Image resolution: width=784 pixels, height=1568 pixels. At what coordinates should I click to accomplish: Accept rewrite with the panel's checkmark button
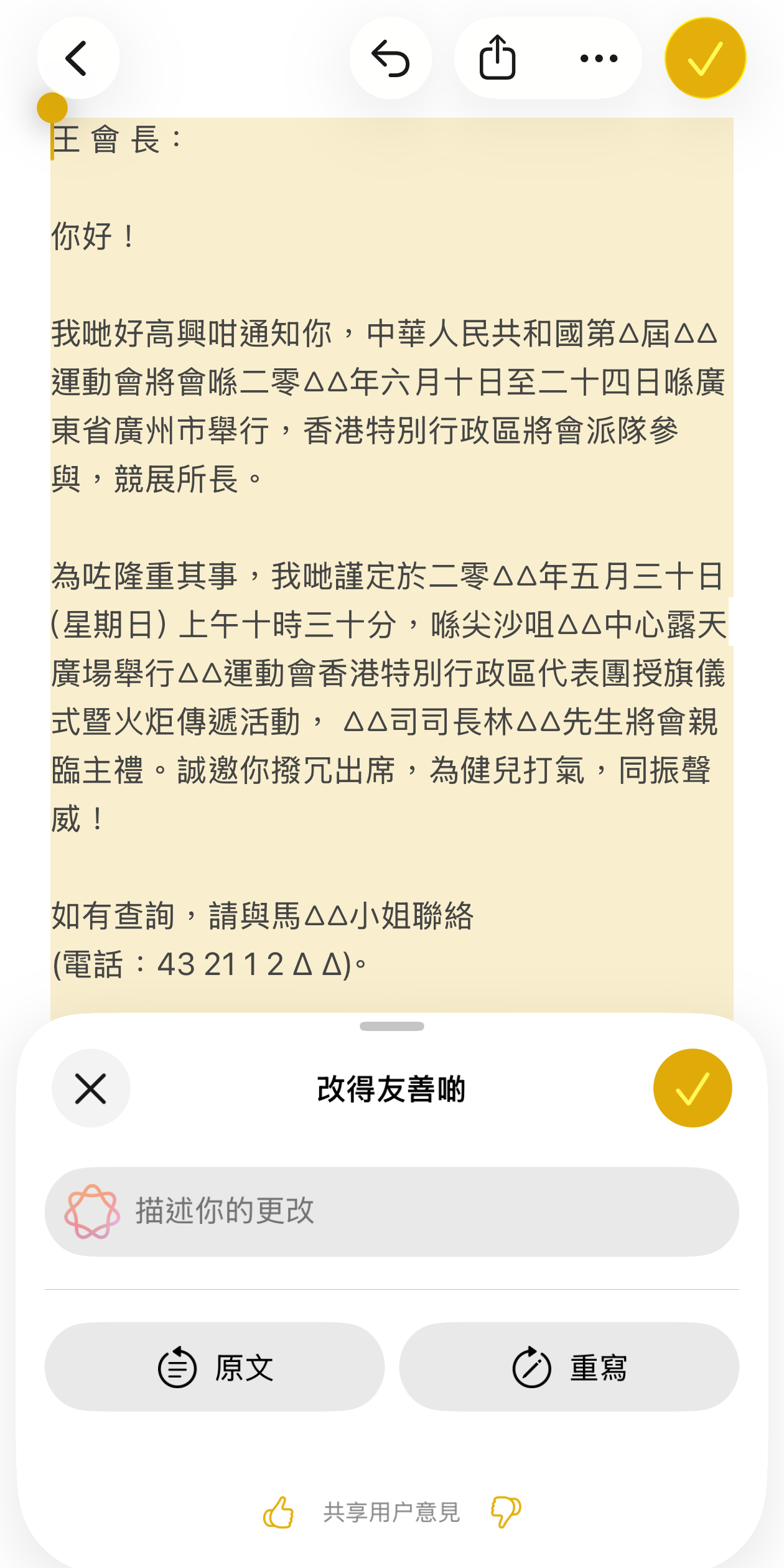point(692,1089)
